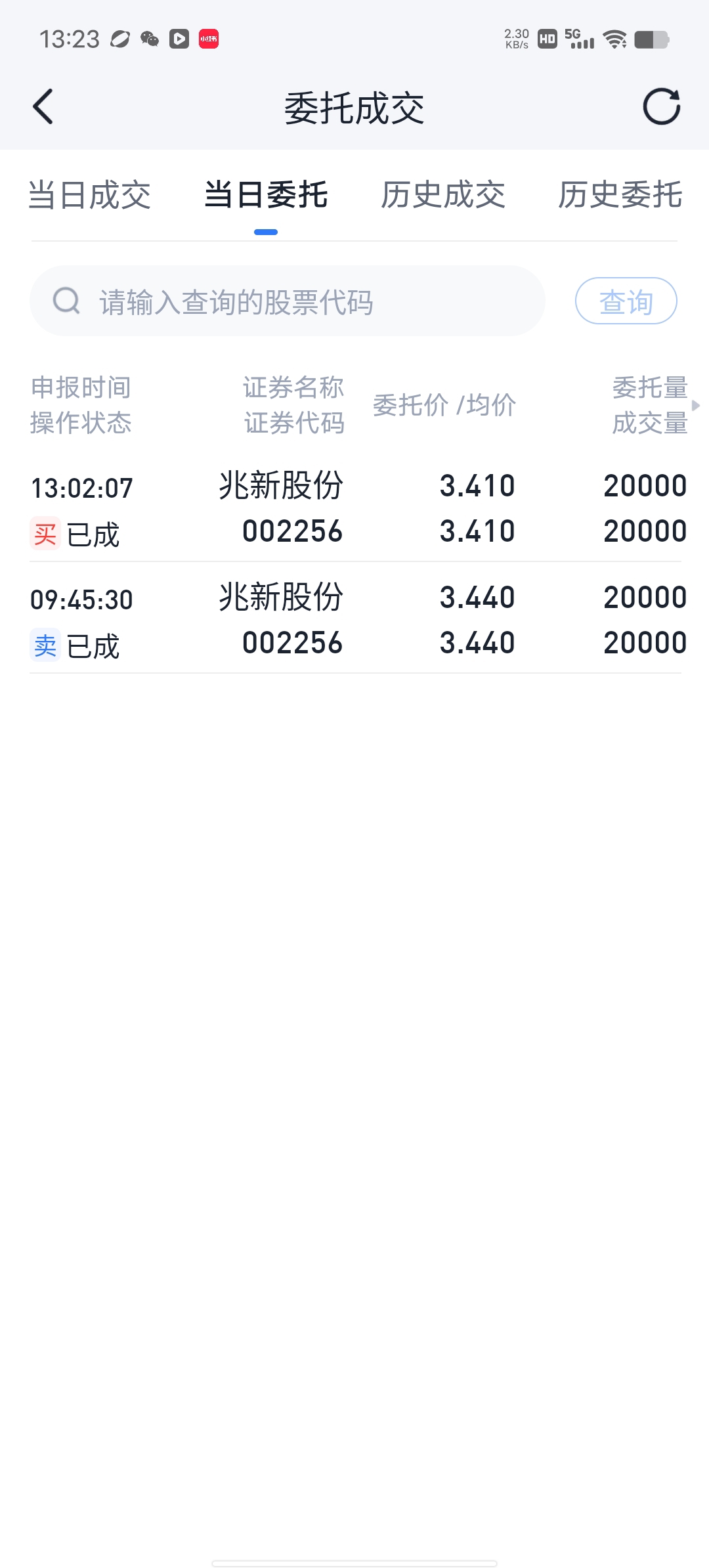
Task: Tap the stock code search field
Action: point(288,301)
